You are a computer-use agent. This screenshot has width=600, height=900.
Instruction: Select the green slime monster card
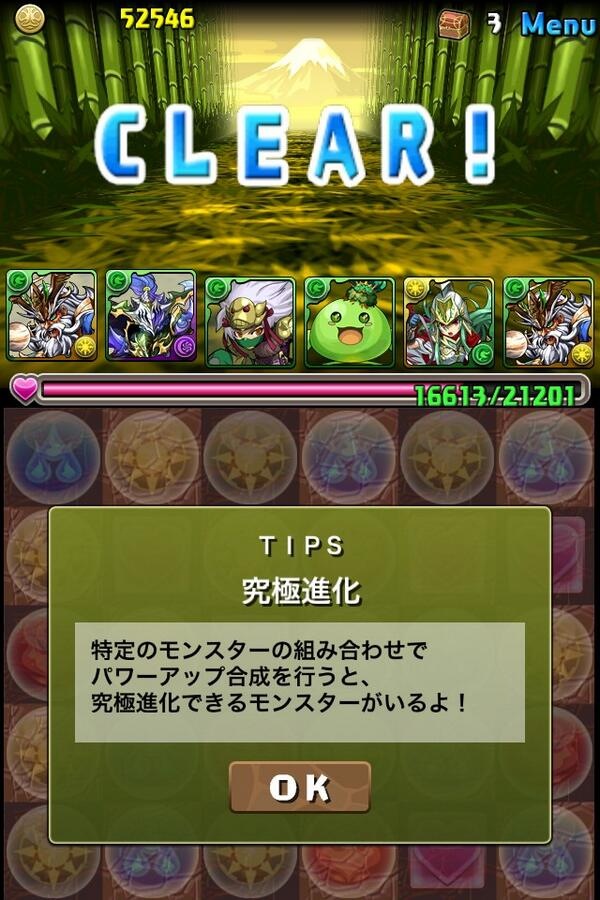click(349, 322)
